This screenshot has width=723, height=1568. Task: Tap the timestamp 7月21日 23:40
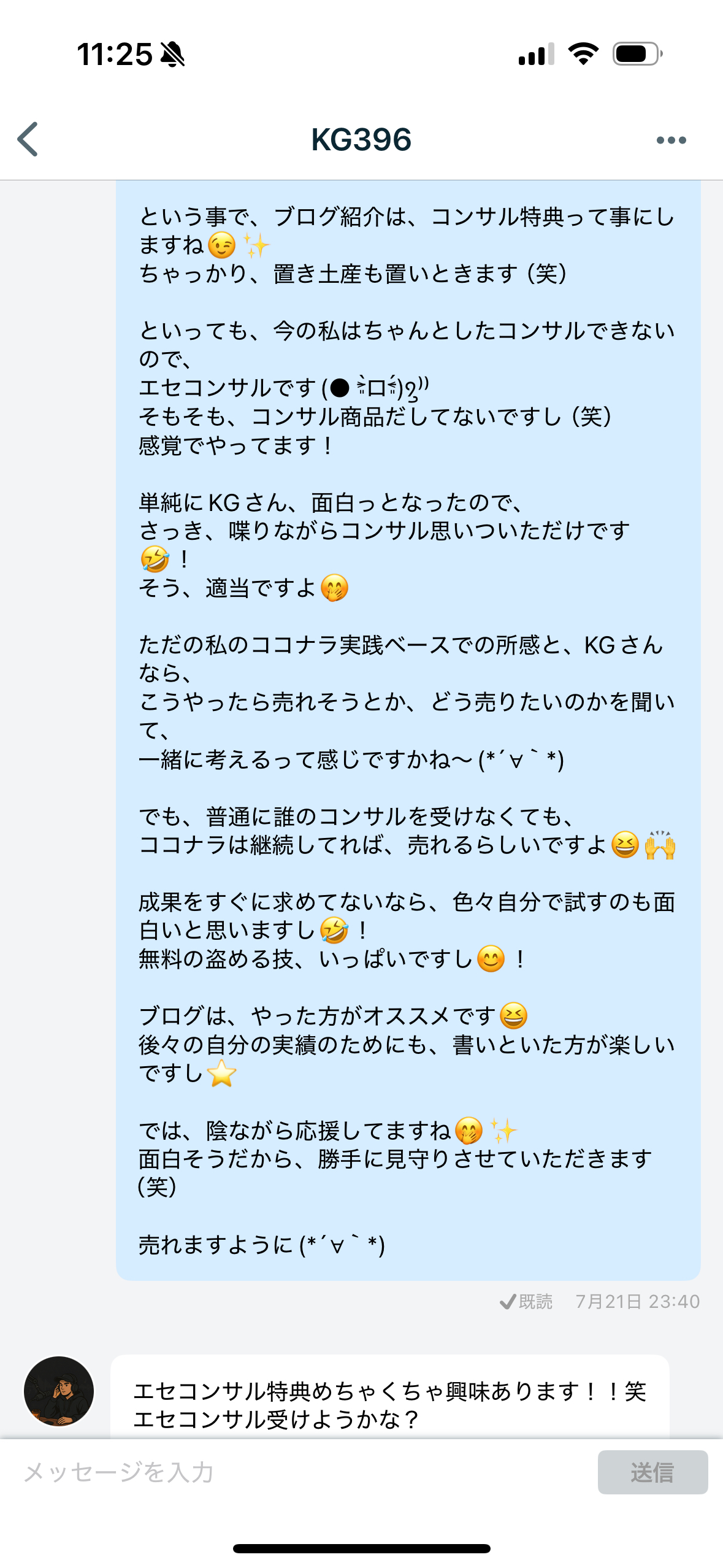(x=637, y=1302)
